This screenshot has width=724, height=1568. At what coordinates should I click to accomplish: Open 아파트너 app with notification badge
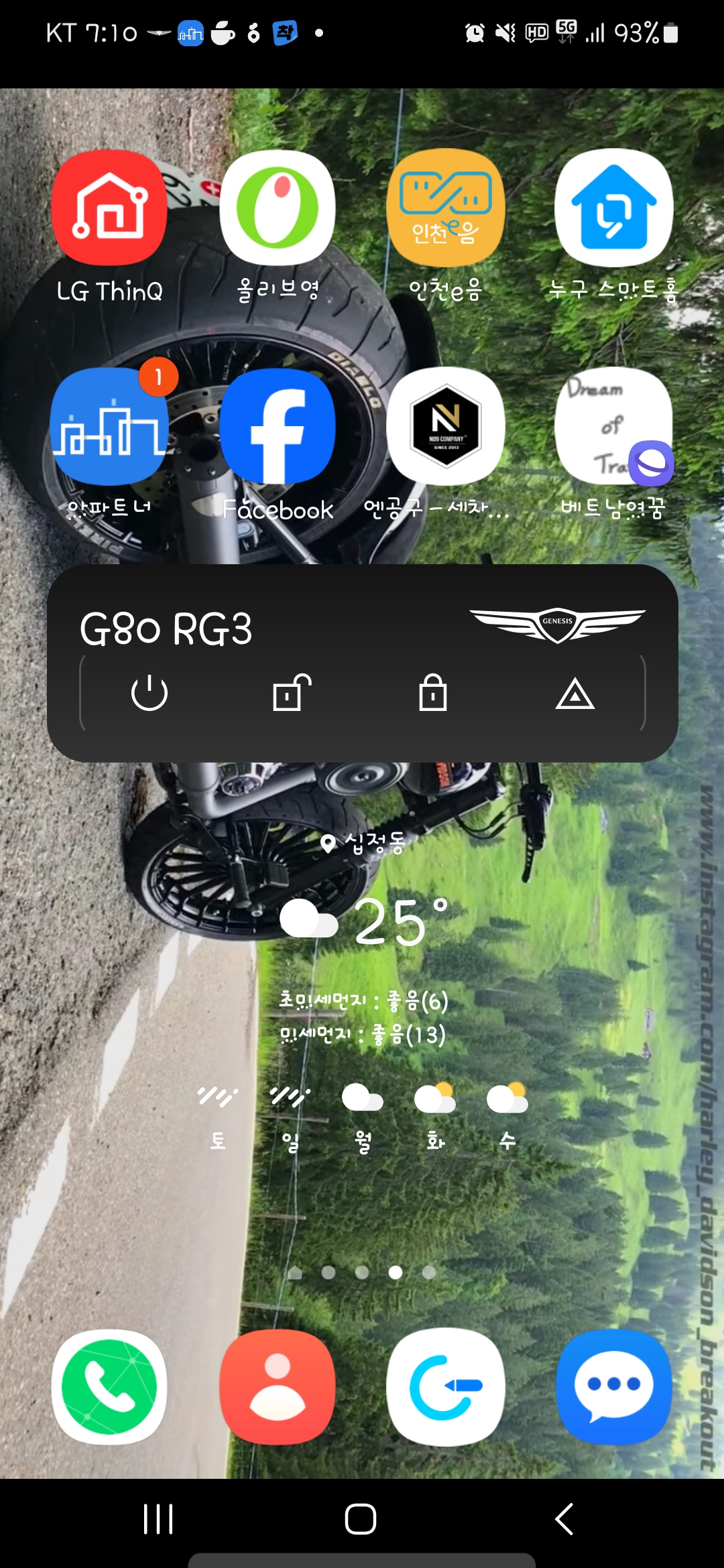pos(109,427)
